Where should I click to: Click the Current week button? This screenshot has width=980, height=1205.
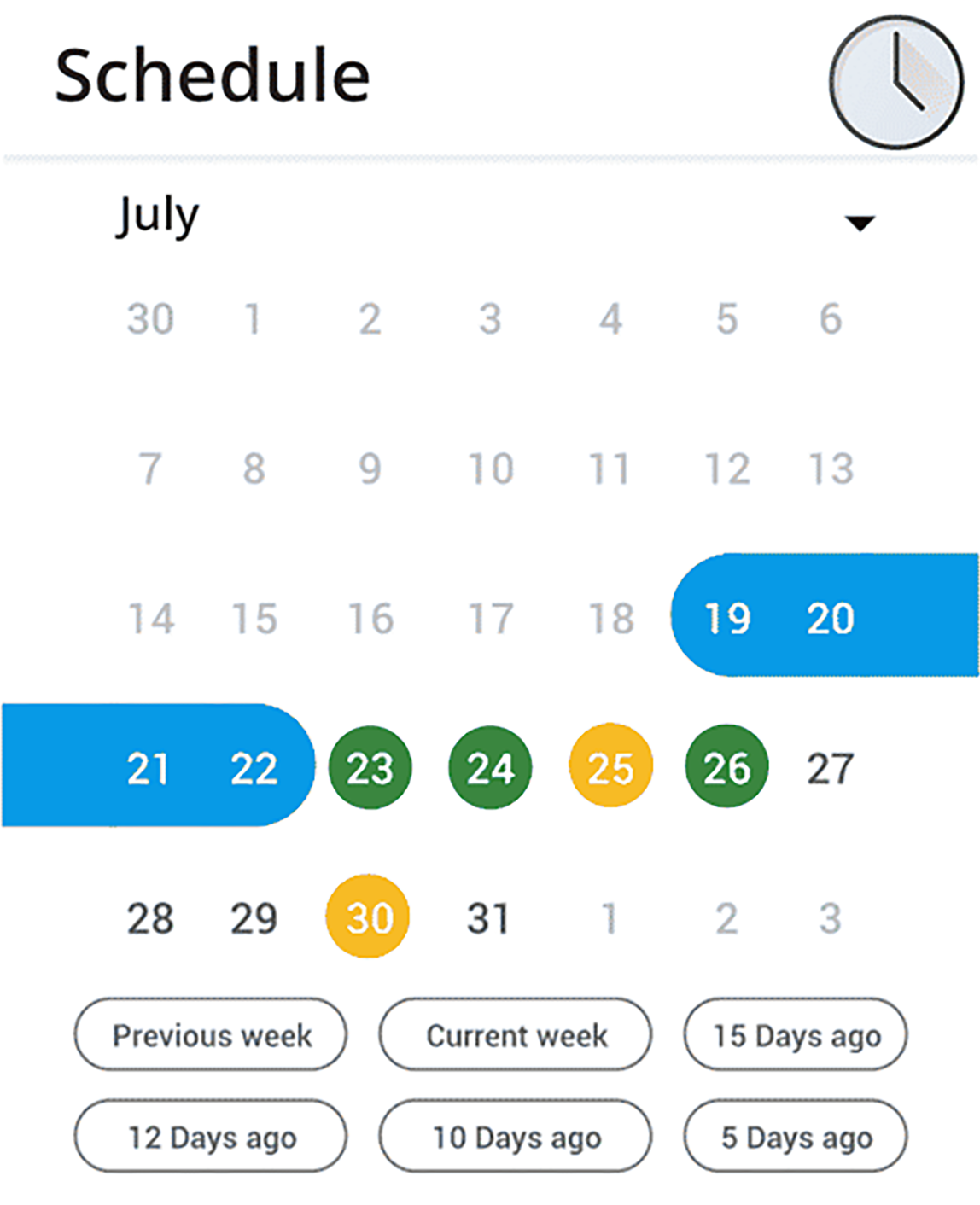coord(515,1034)
